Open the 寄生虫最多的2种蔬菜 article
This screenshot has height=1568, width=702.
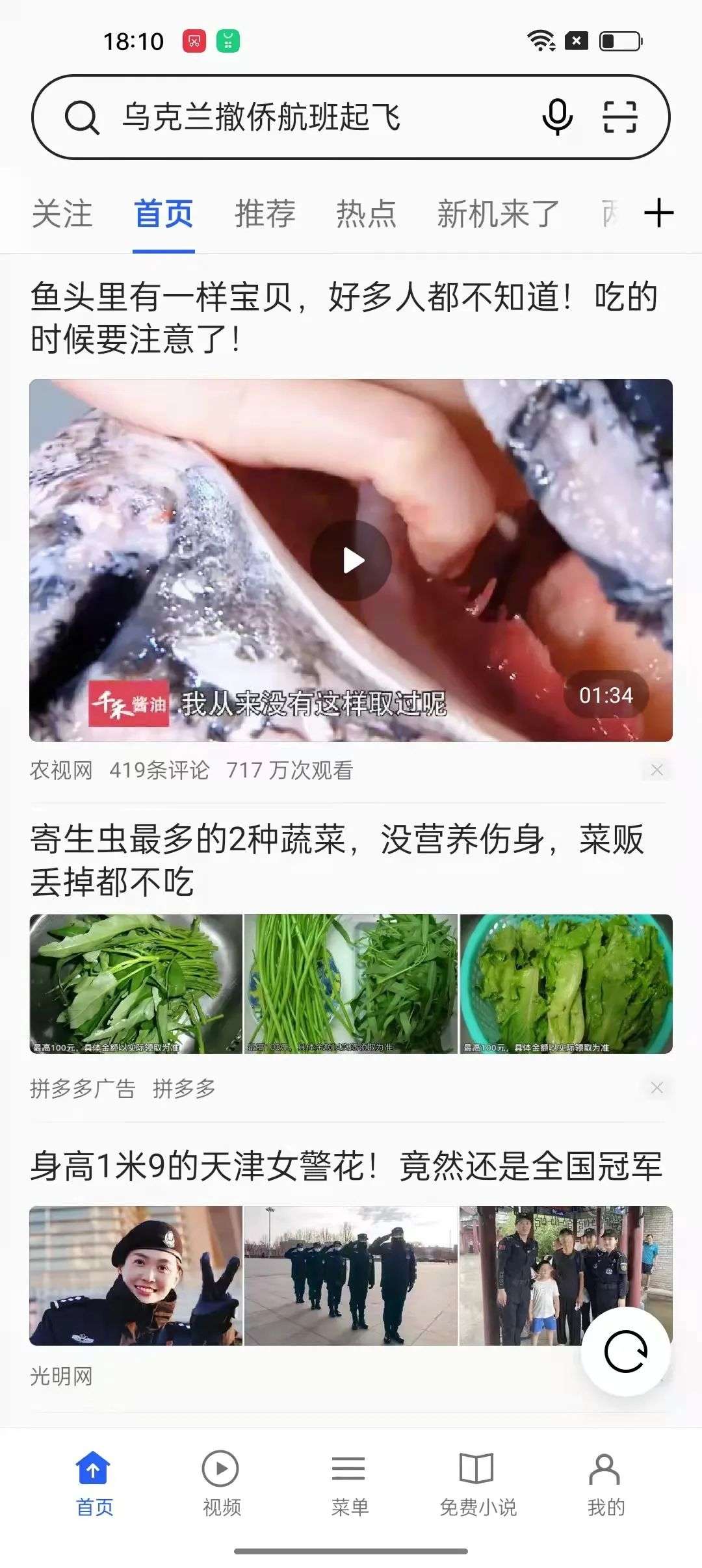click(x=338, y=859)
